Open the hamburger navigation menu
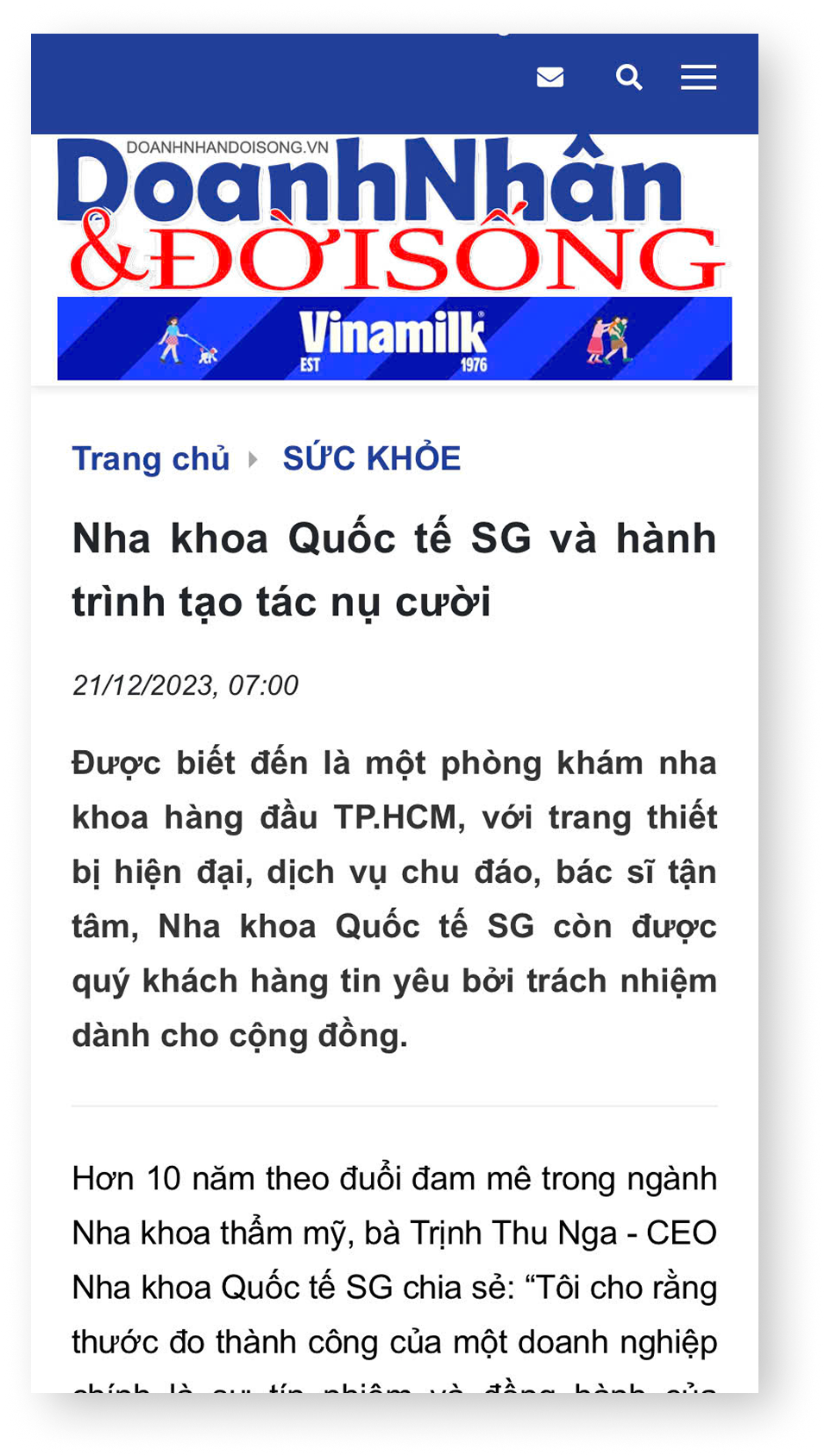824x1456 pixels. (698, 78)
